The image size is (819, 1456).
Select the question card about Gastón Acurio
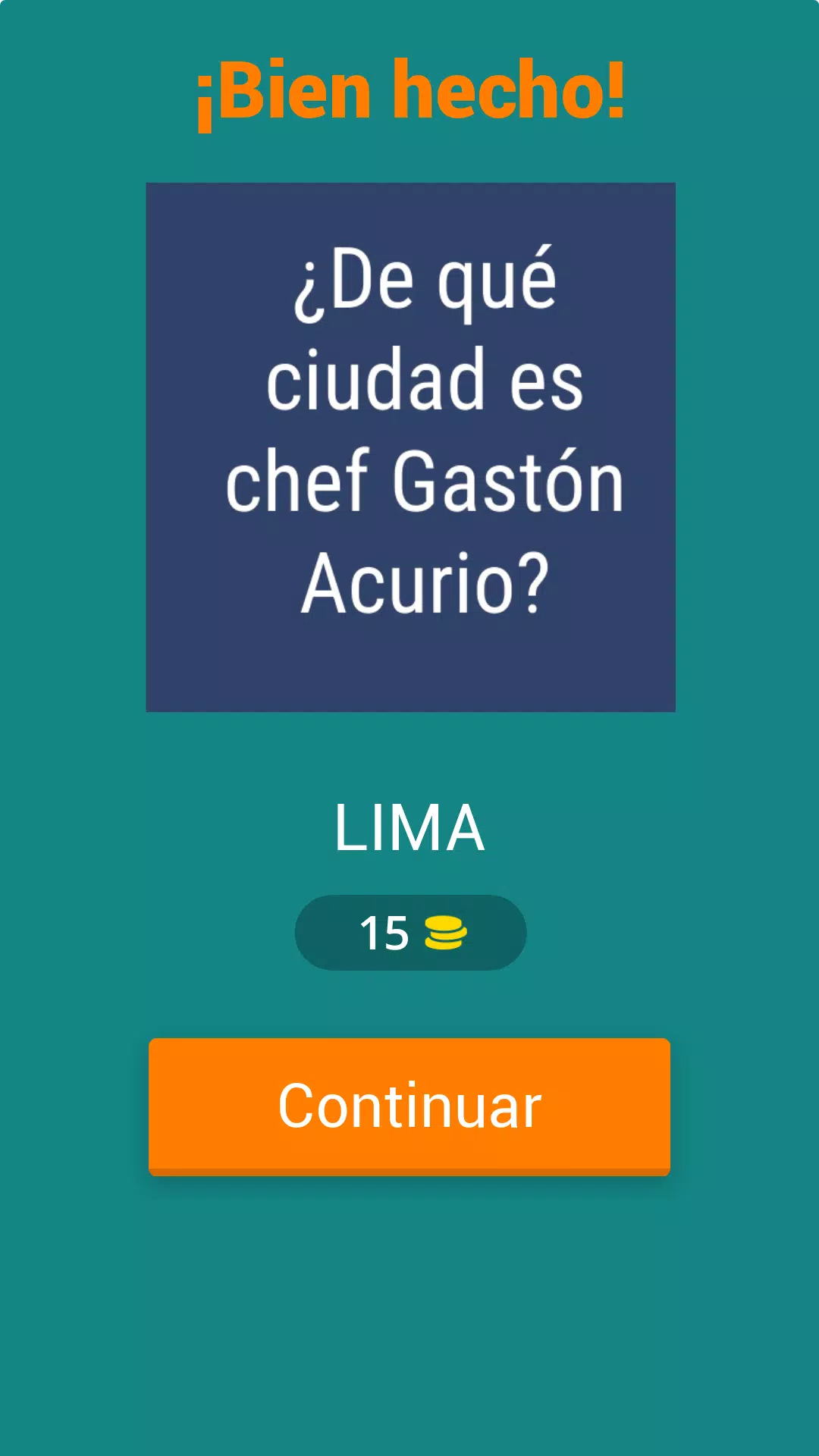coord(409,446)
